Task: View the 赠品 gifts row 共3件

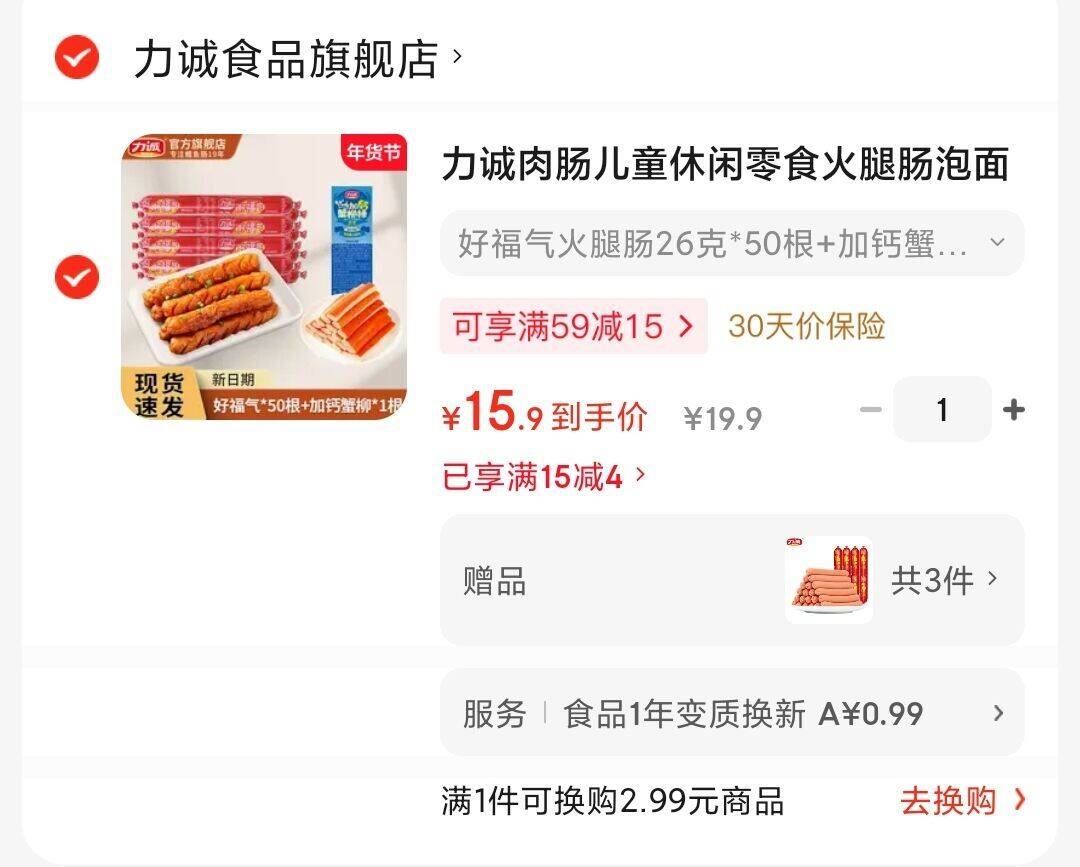Action: pos(731,580)
